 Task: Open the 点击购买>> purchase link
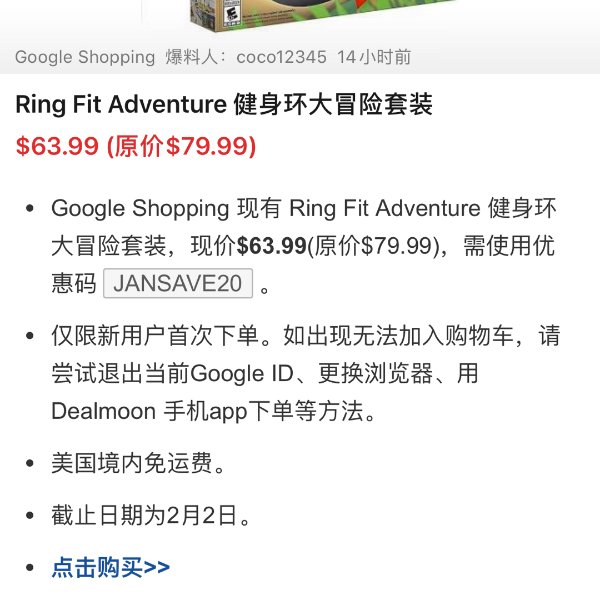(x=110, y=568)
